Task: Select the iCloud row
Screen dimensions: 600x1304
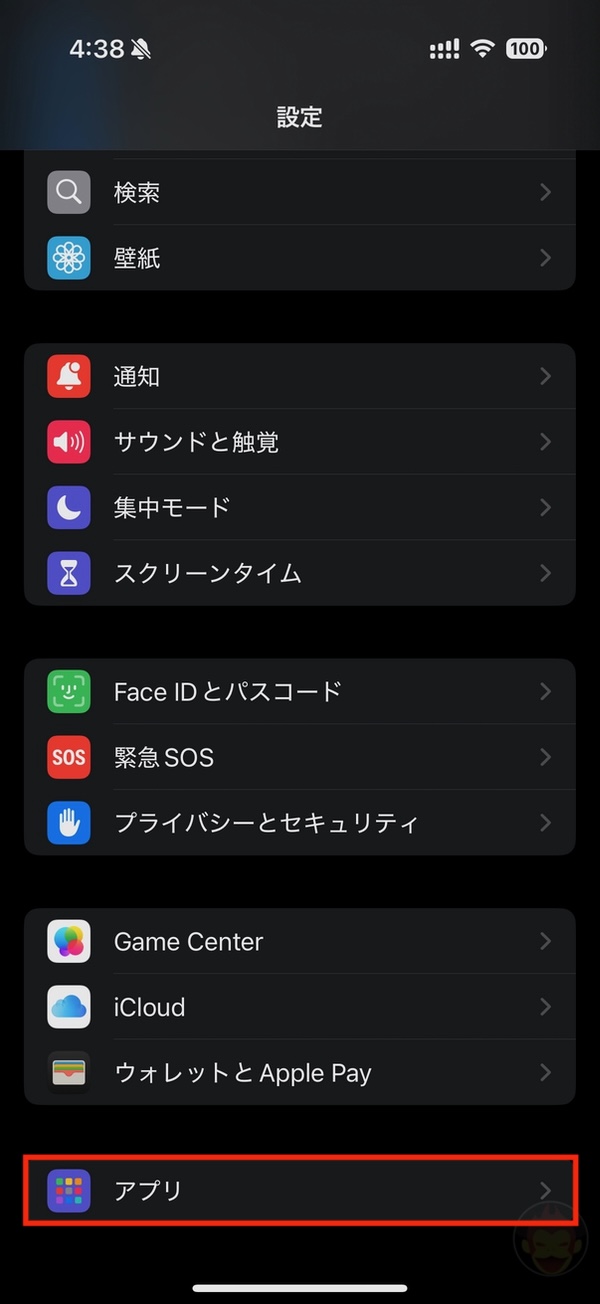Action: click(x=300, y=1007)
